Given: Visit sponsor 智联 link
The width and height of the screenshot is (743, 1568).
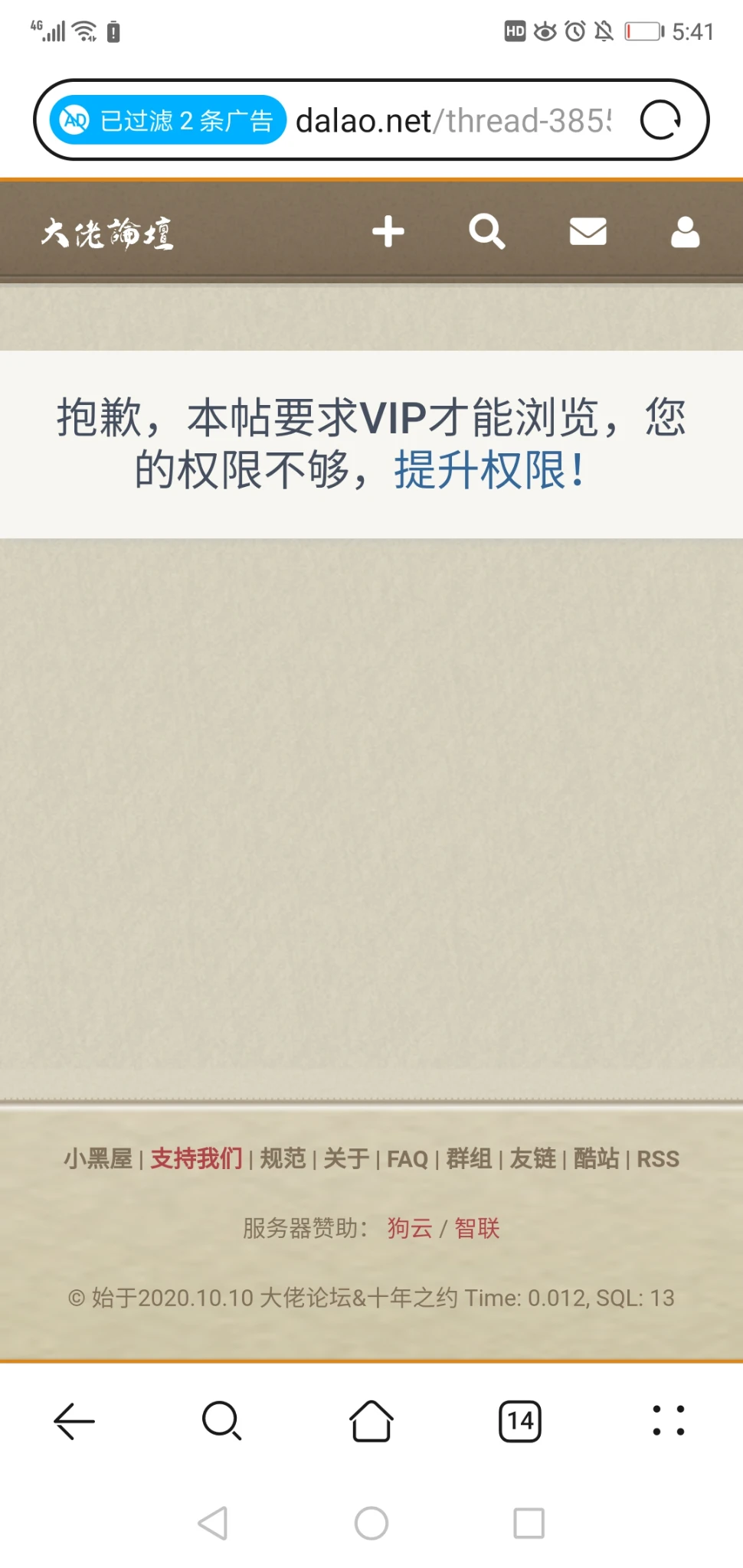Looking at the screenshot, I should (x=477, y=1228).
